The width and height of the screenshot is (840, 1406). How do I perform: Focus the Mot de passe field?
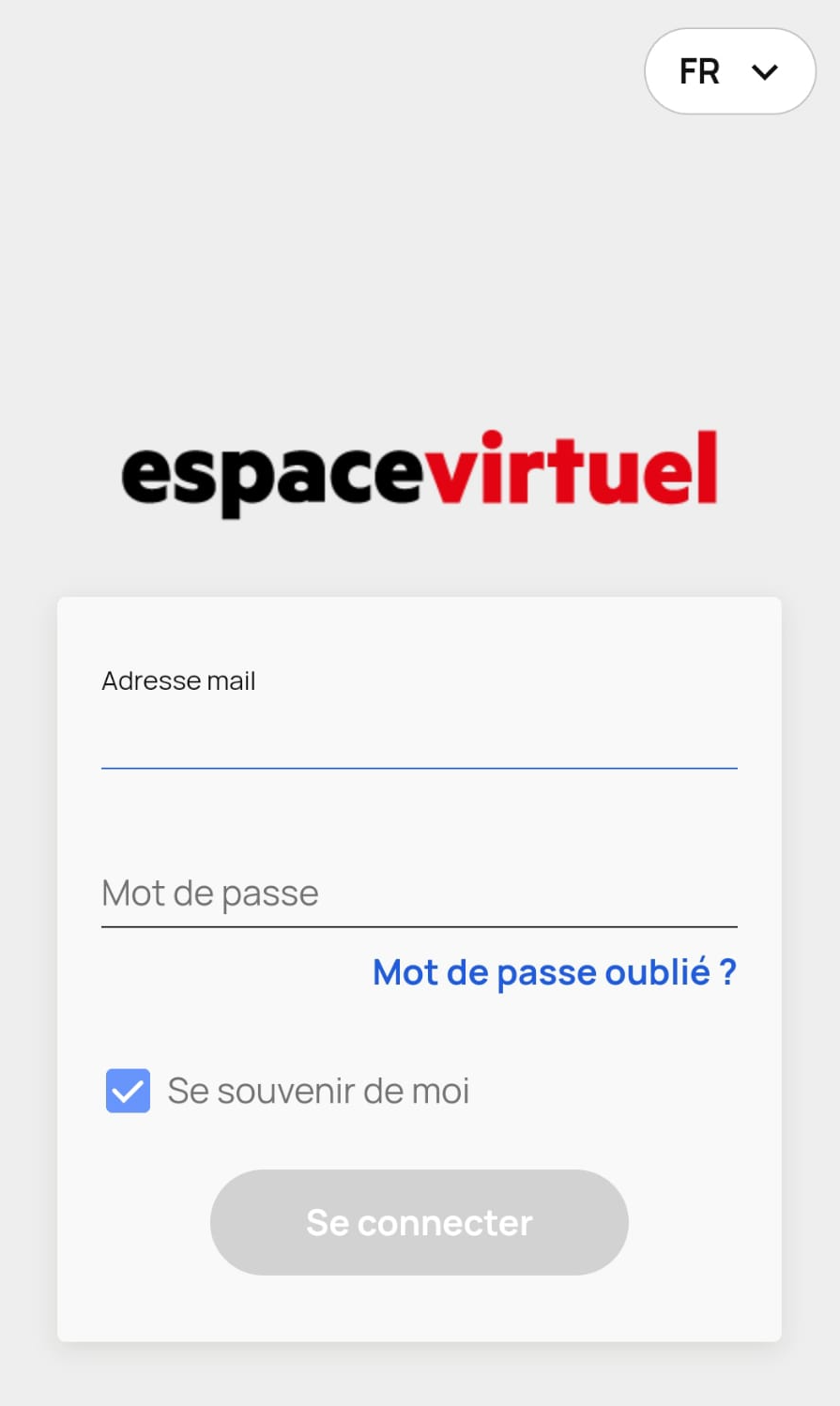coord(419,894)
